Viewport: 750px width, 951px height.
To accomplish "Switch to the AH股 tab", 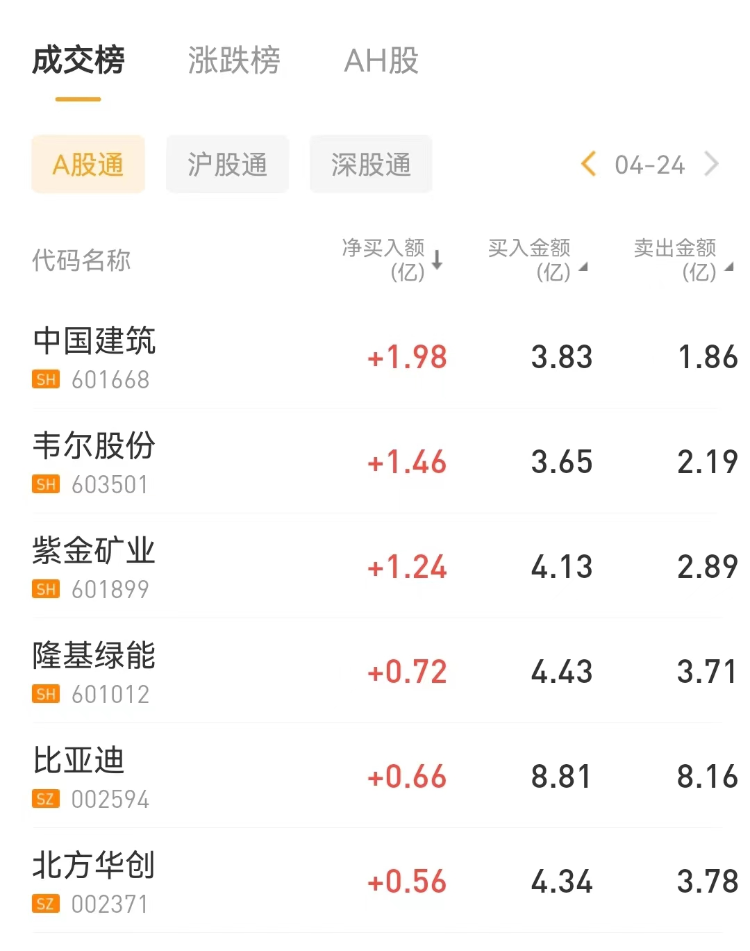I will pyautogui.click(x=381, y=61).
